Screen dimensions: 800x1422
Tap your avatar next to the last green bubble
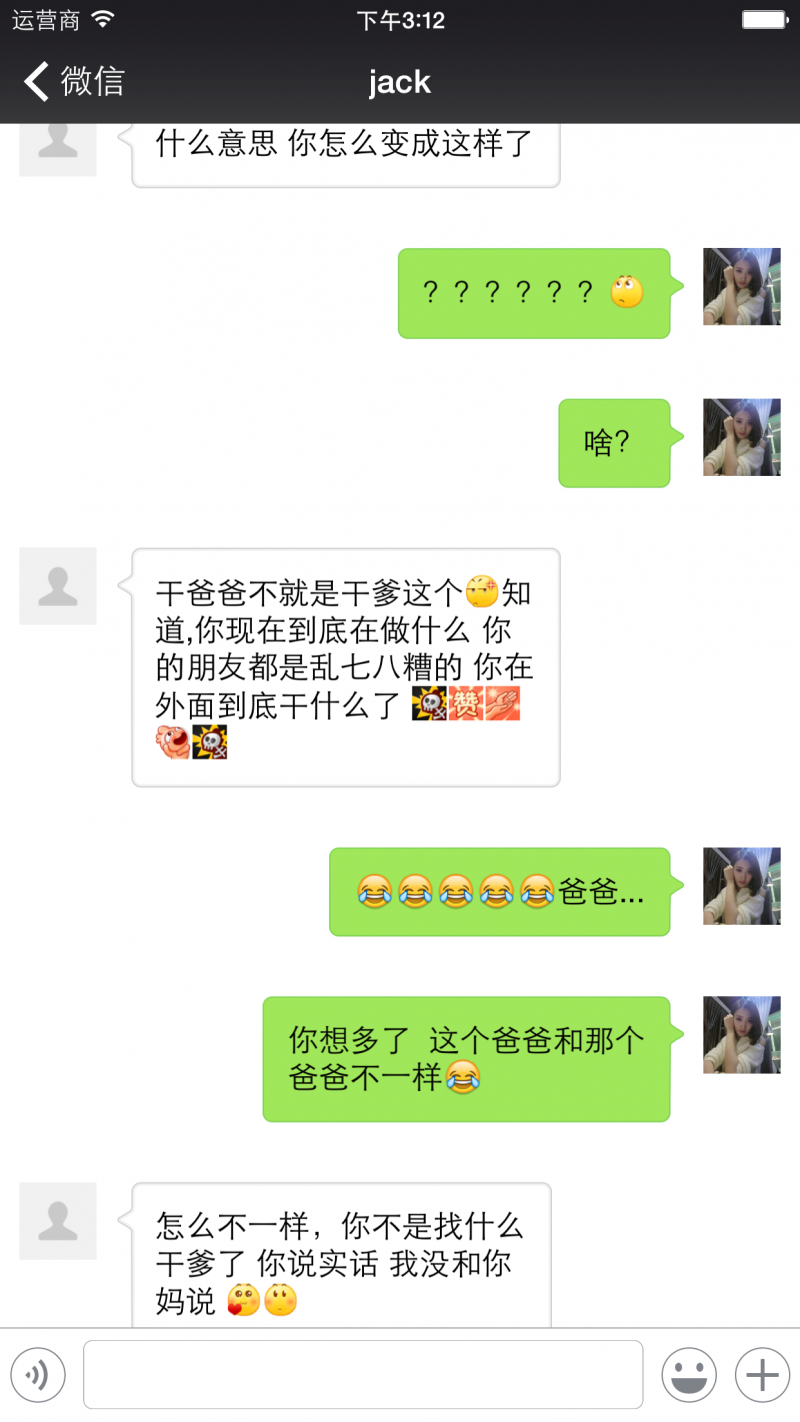(741, 1036)
